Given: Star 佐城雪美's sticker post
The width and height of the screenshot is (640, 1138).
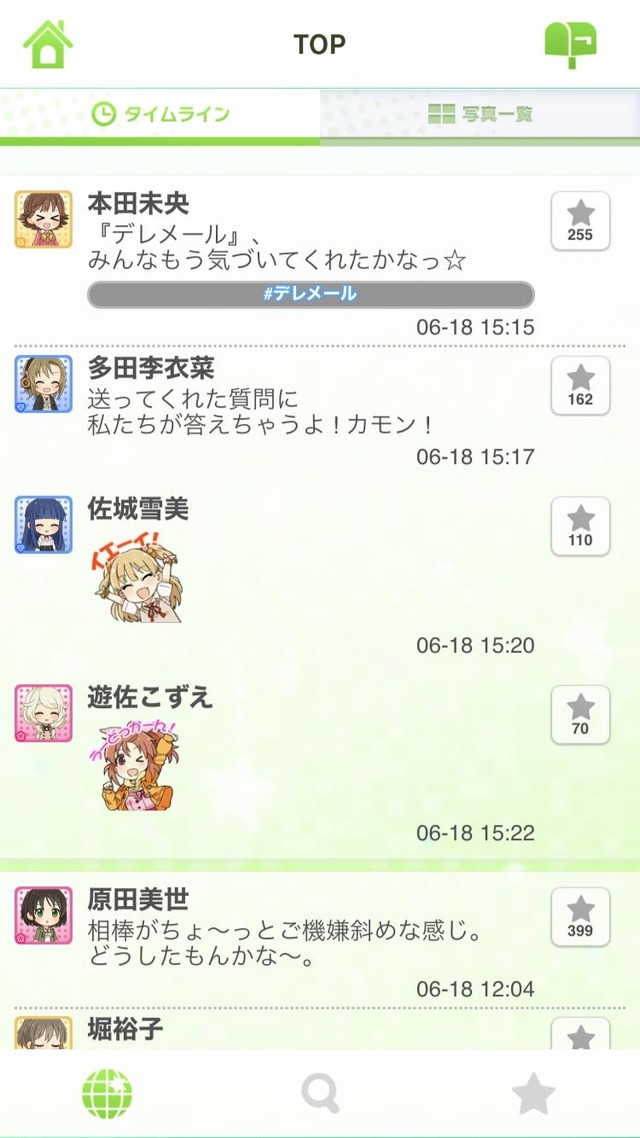Looking at the screenshot, I should (x=580, y=527).
